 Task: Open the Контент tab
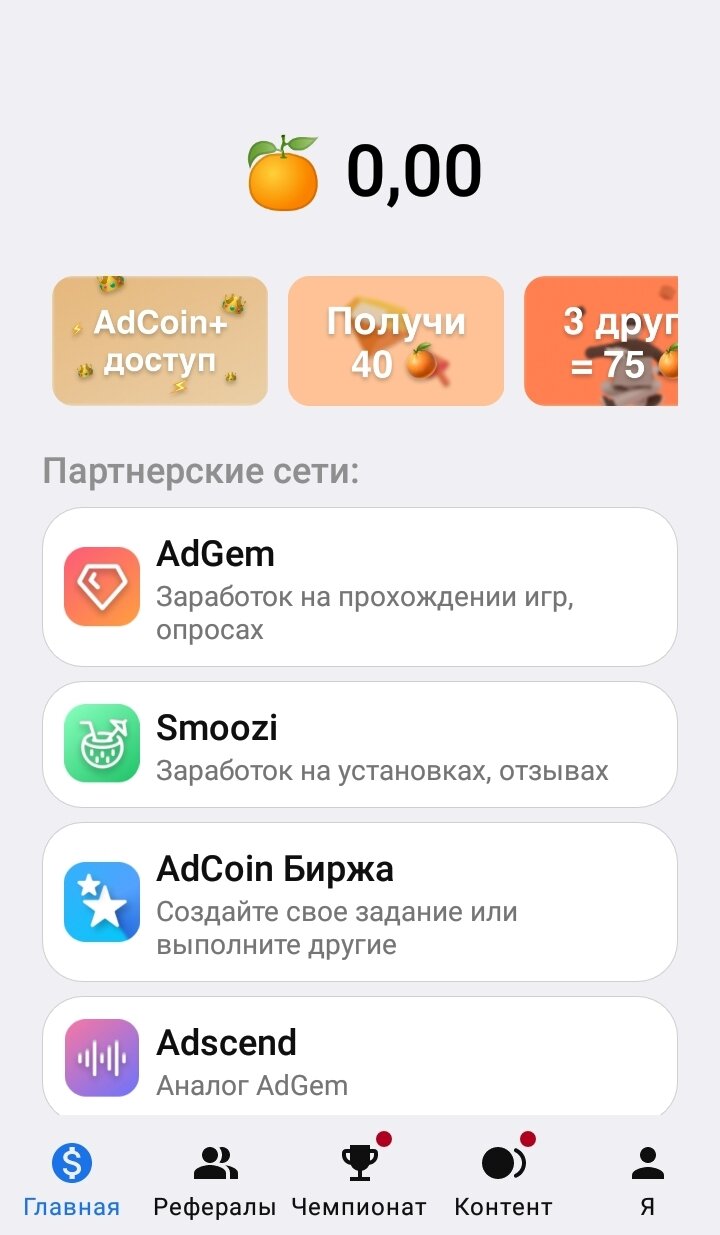point(503,1180)
